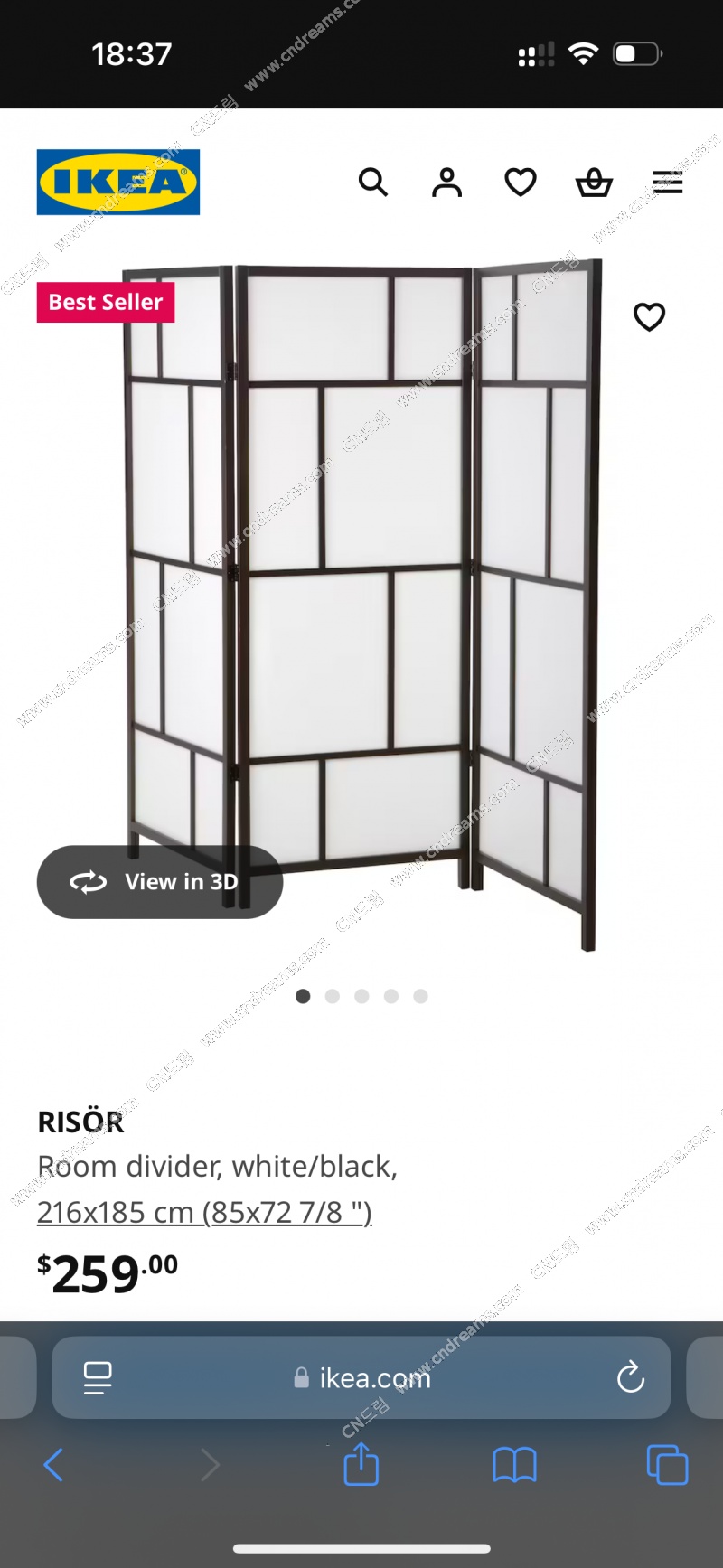Viewport: 723px width, 1568px height.
Task: Open the shopping basket
Action: coord(594,183)
